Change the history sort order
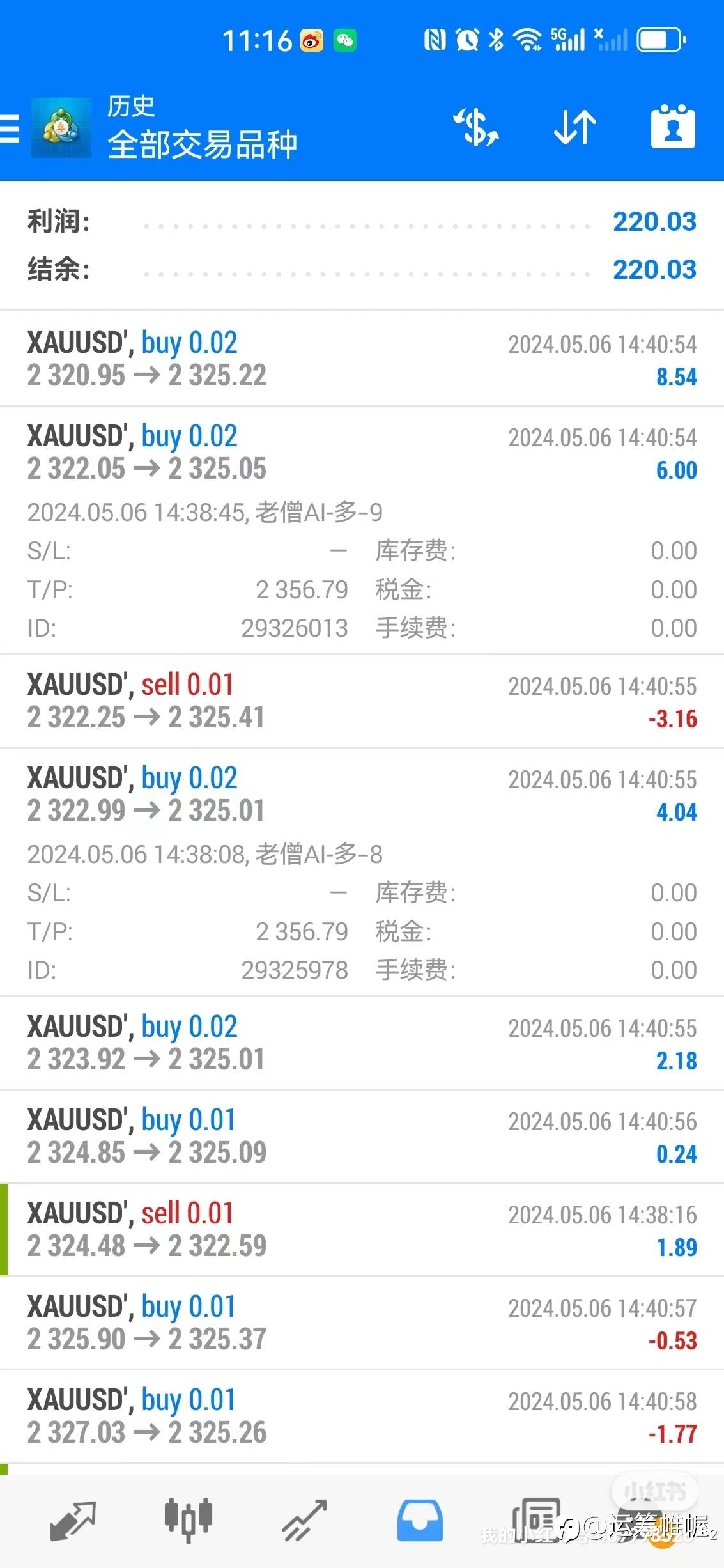 (574, 127)
